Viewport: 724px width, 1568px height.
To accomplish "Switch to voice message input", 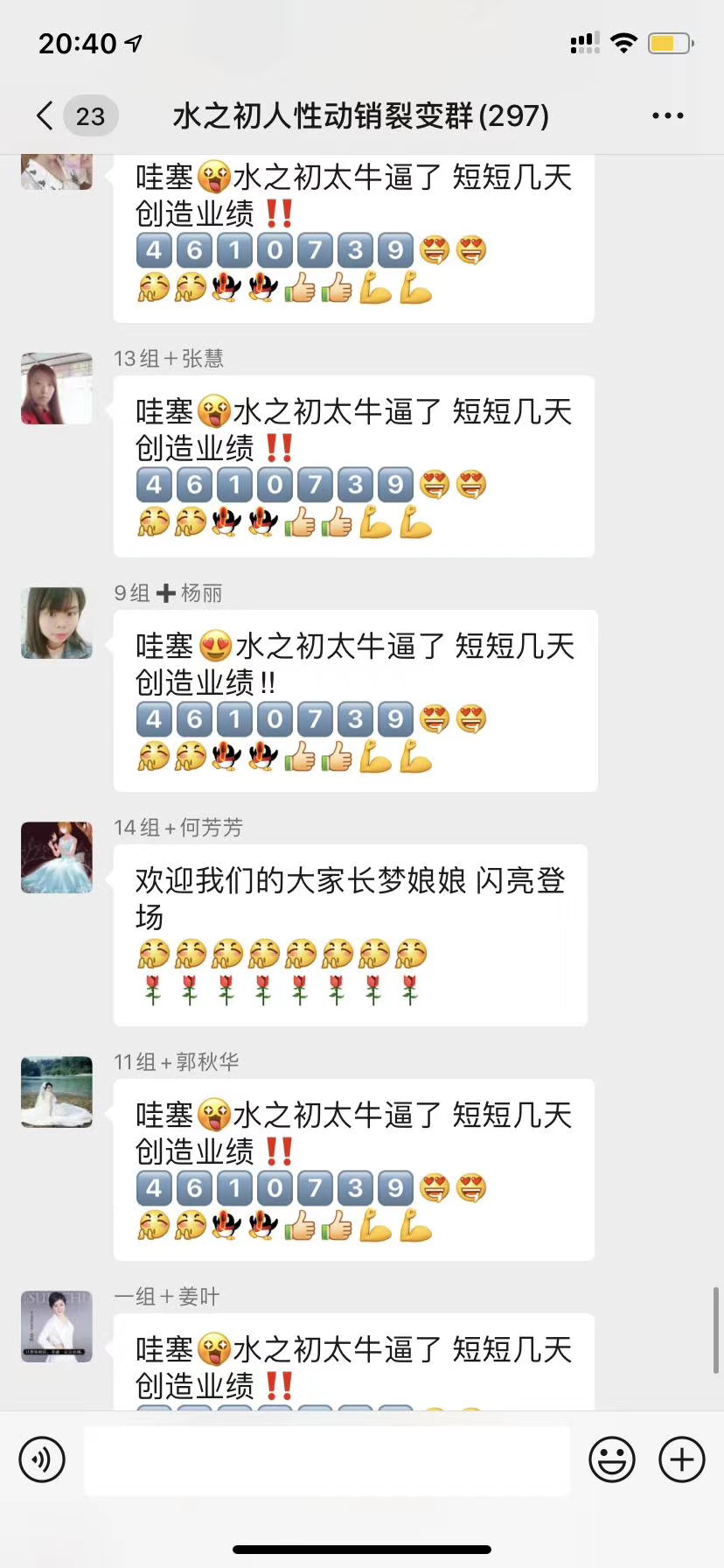I will (42, 1459).
